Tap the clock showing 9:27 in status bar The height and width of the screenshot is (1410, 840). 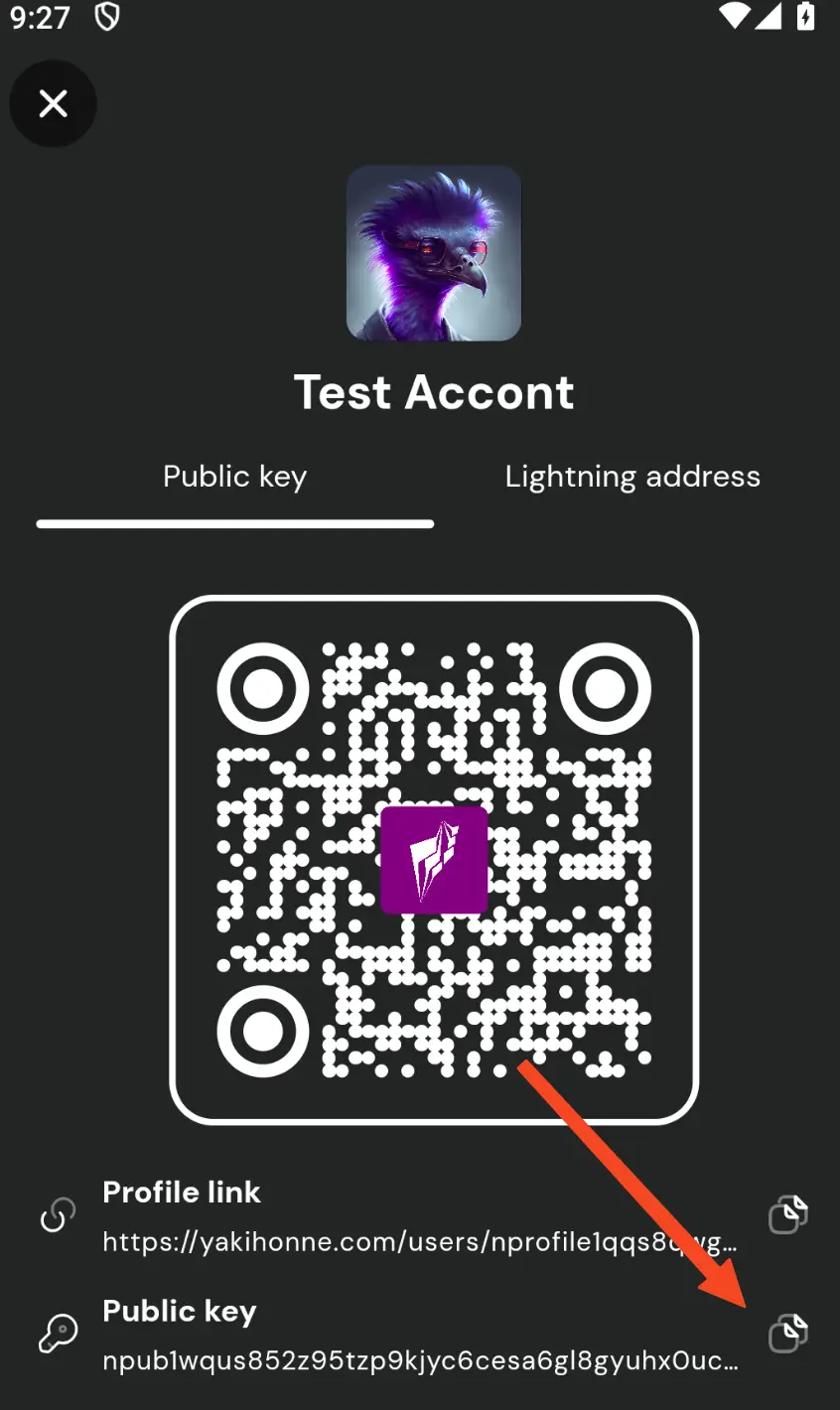(41, 17)
